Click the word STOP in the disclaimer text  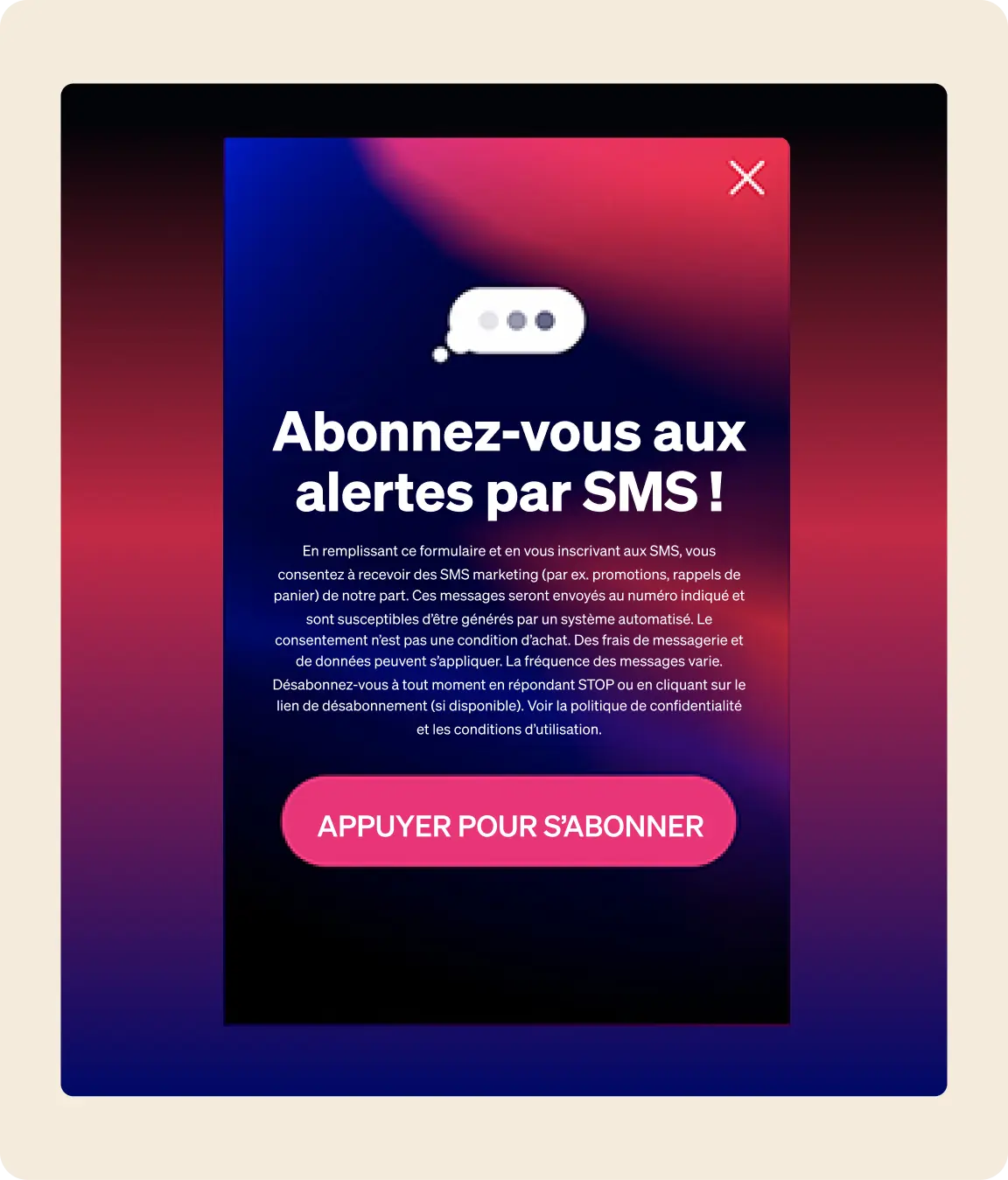tap(596, 685)
